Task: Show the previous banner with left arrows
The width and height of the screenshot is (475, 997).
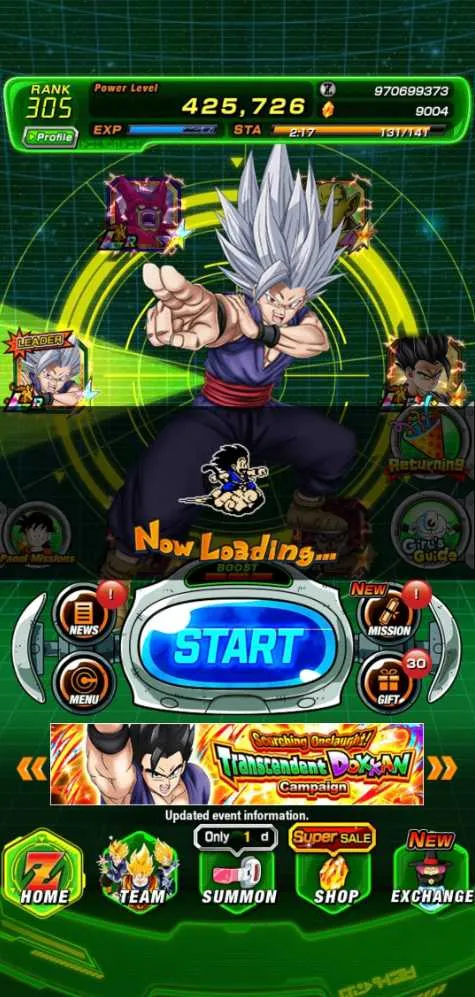Action: (x=31, y=768)
